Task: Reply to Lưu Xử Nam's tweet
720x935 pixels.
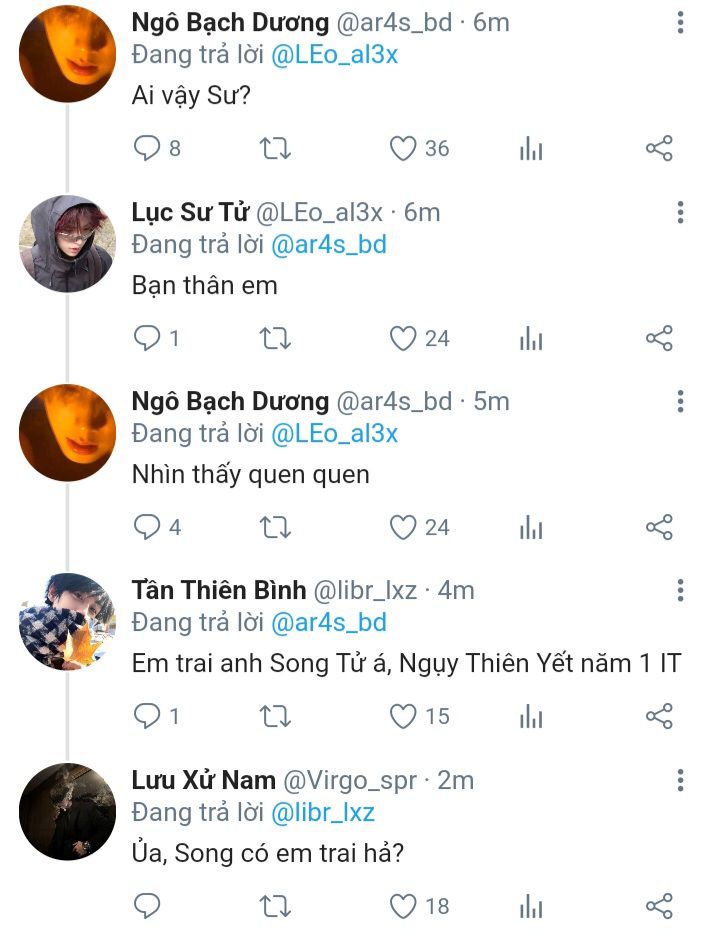Action: coord(147,907)
